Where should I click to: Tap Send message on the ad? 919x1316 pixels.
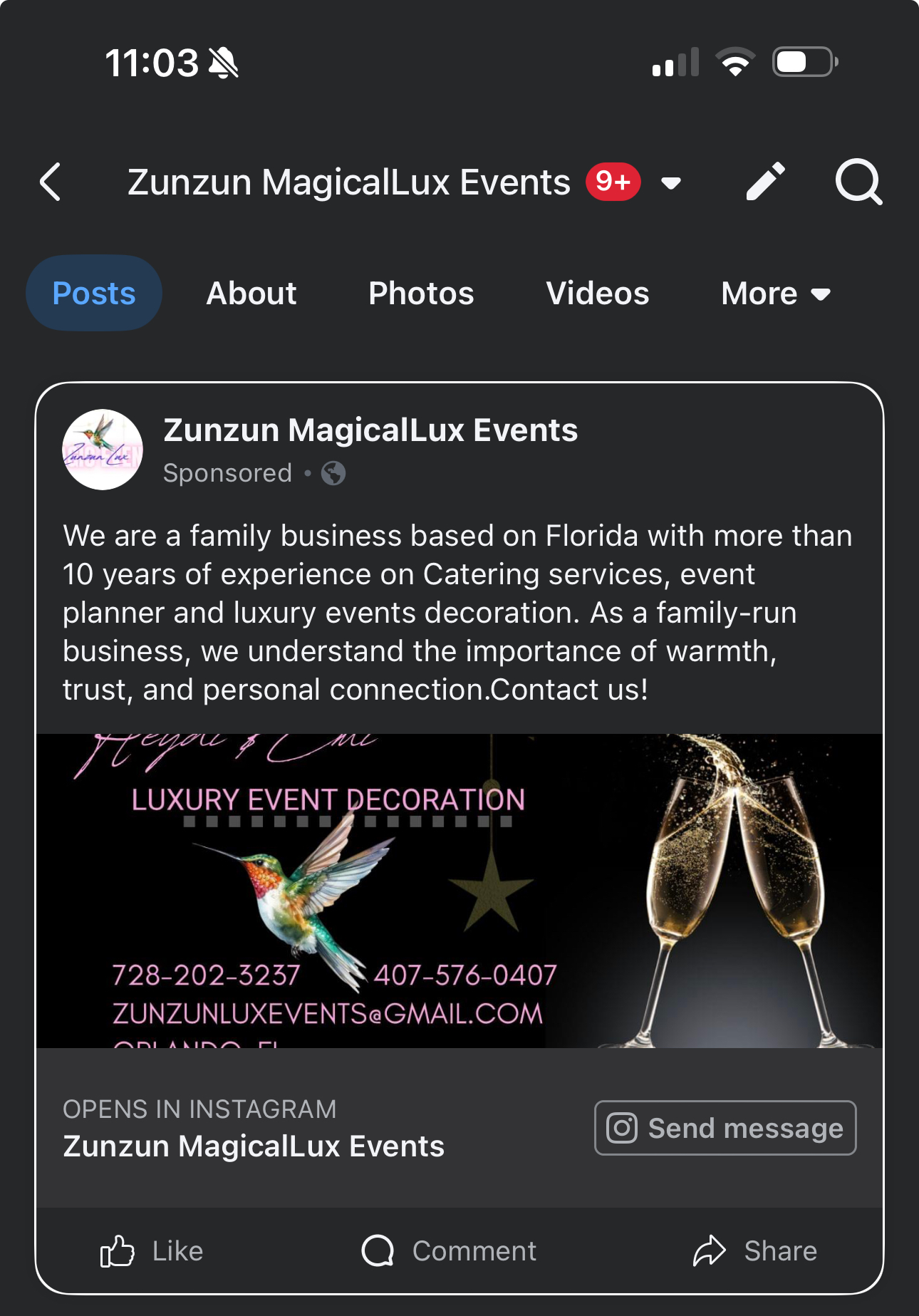click(x=725, y=1128)
